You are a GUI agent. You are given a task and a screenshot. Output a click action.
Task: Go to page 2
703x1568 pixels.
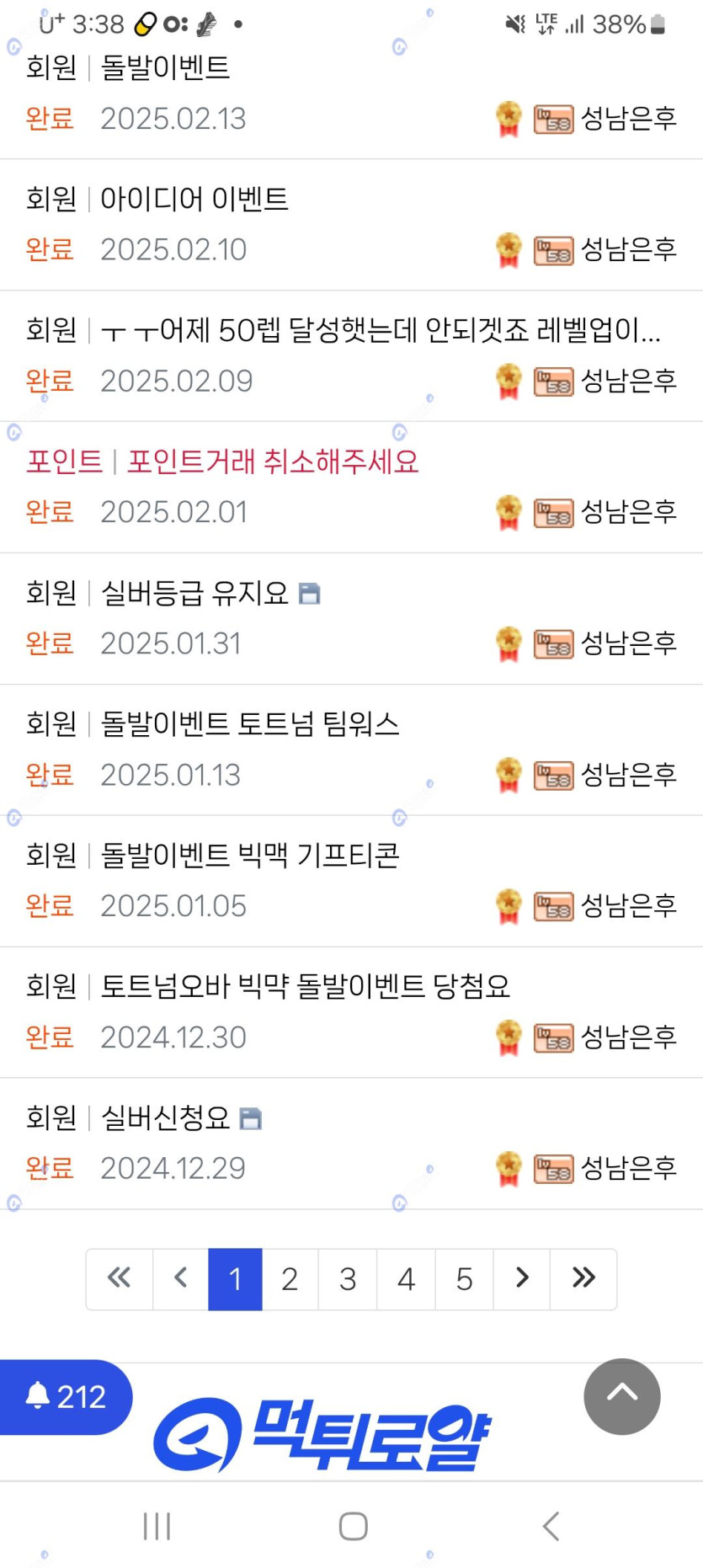click(290, 1279)
